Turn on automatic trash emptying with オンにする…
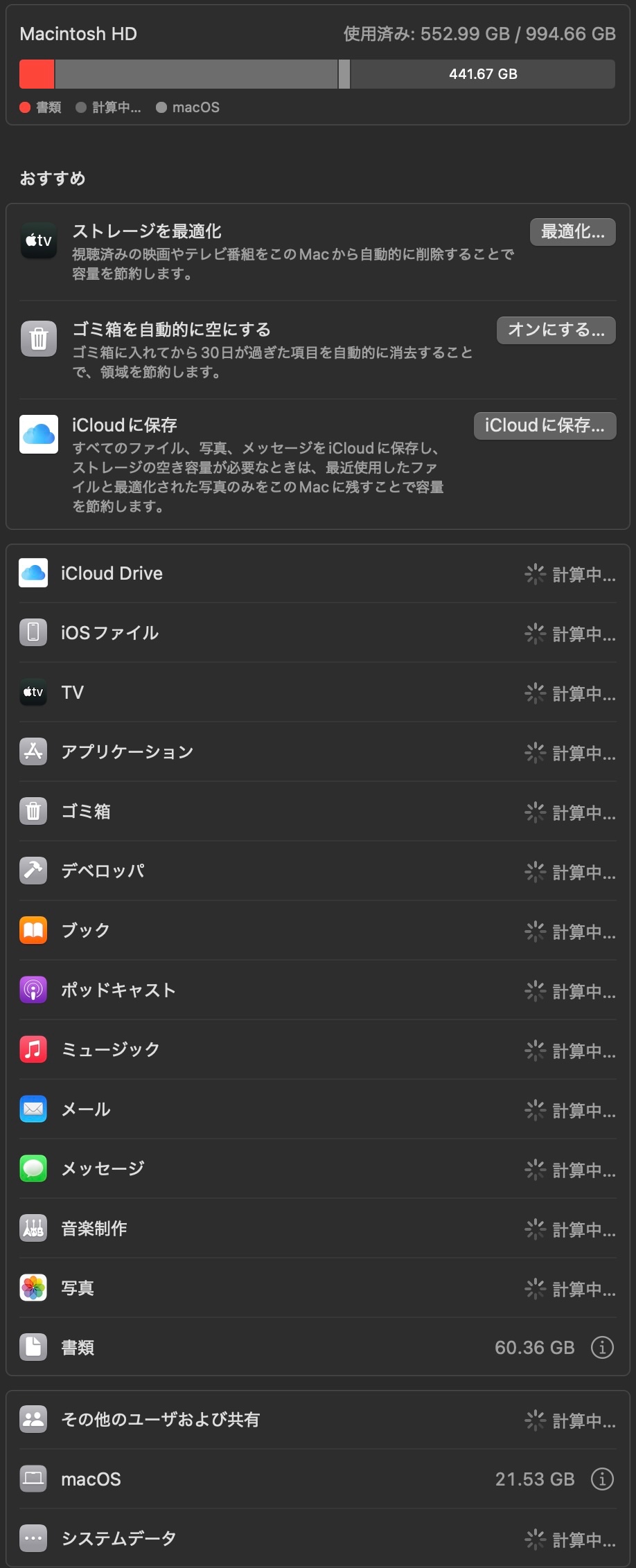 [556, 330]
